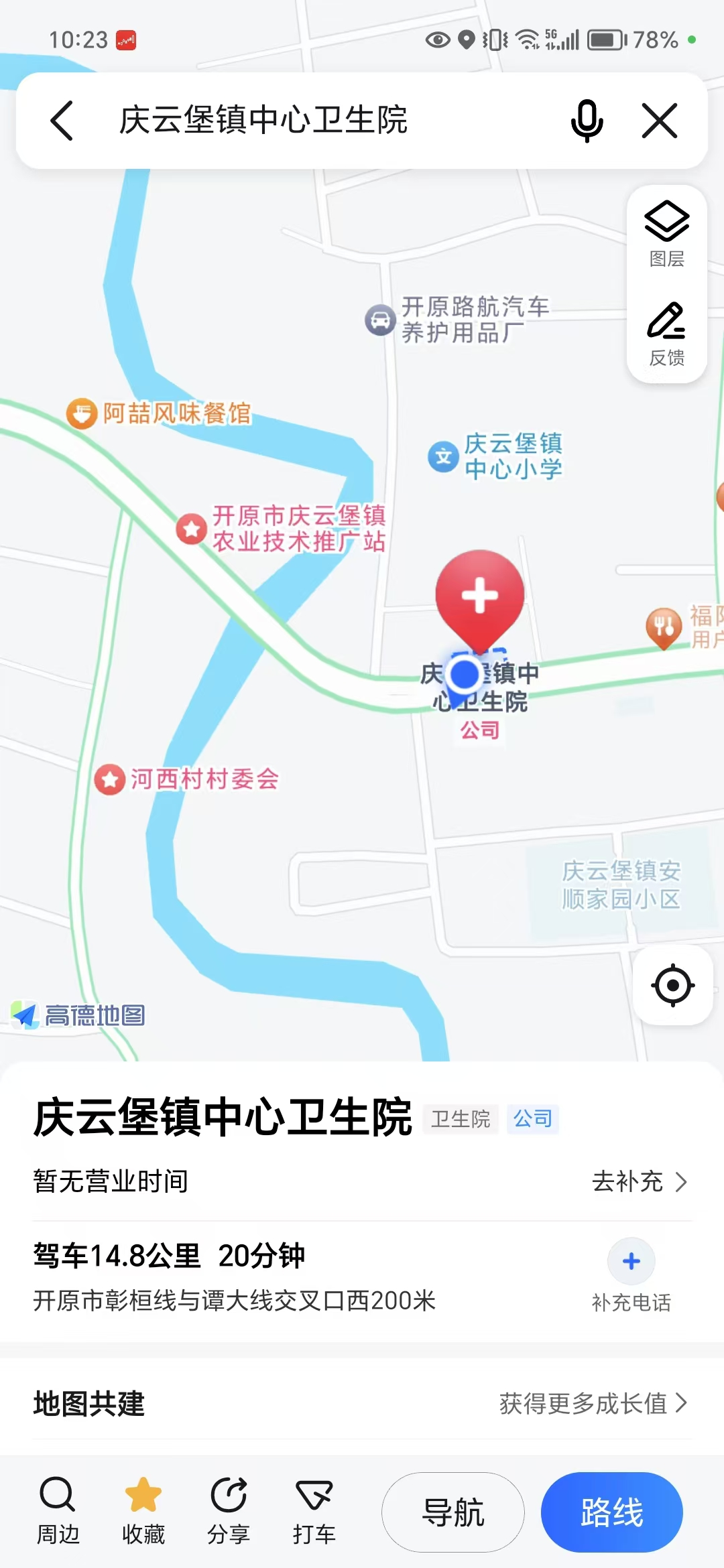Go back from the search result

point(62,121)
